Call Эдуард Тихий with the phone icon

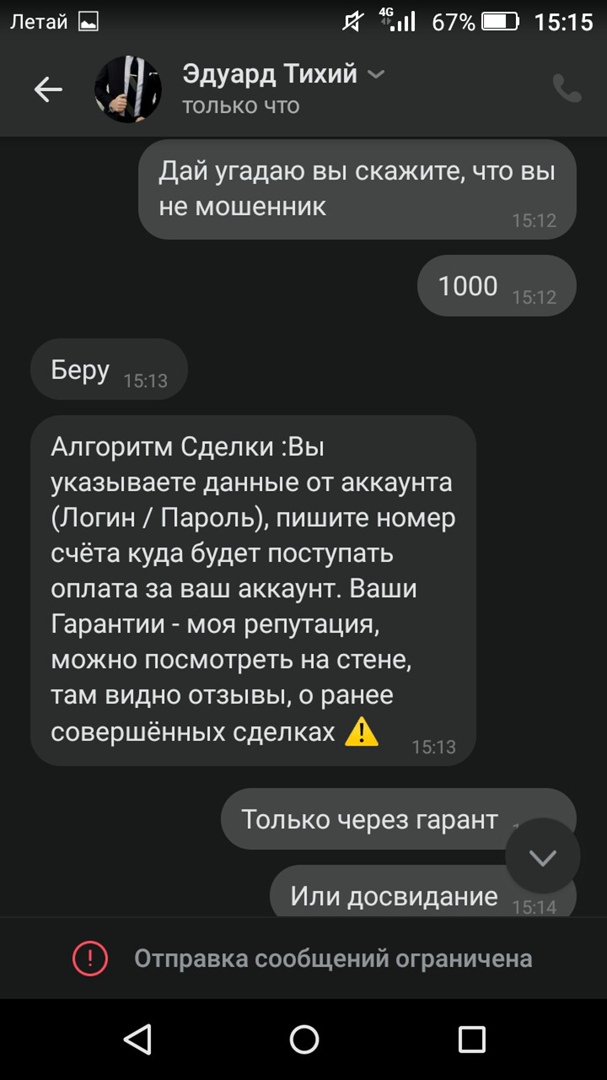(567, 89)
